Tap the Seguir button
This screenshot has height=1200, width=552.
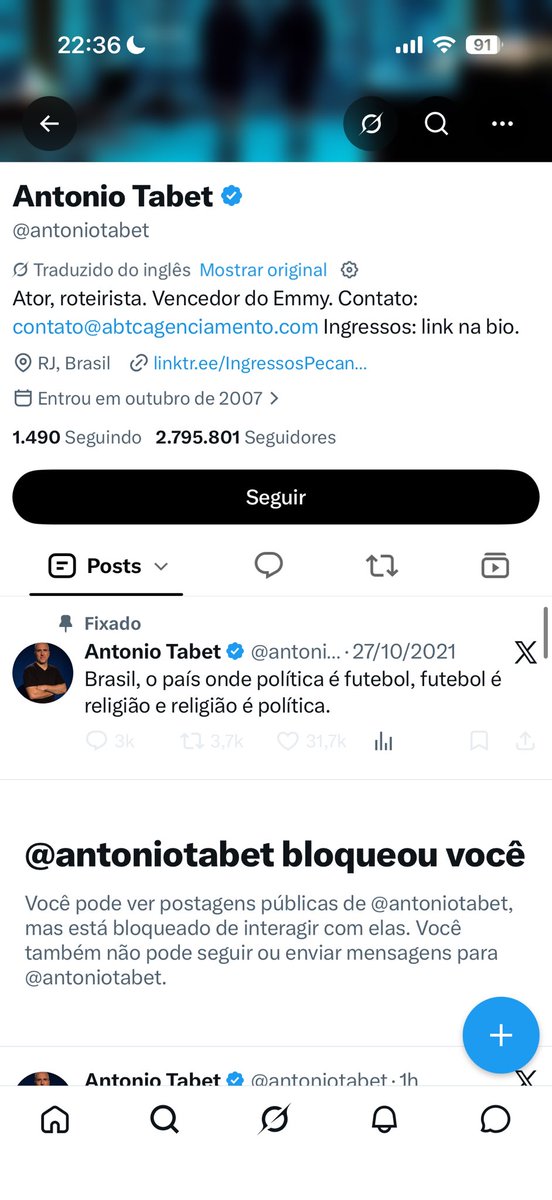276,497
